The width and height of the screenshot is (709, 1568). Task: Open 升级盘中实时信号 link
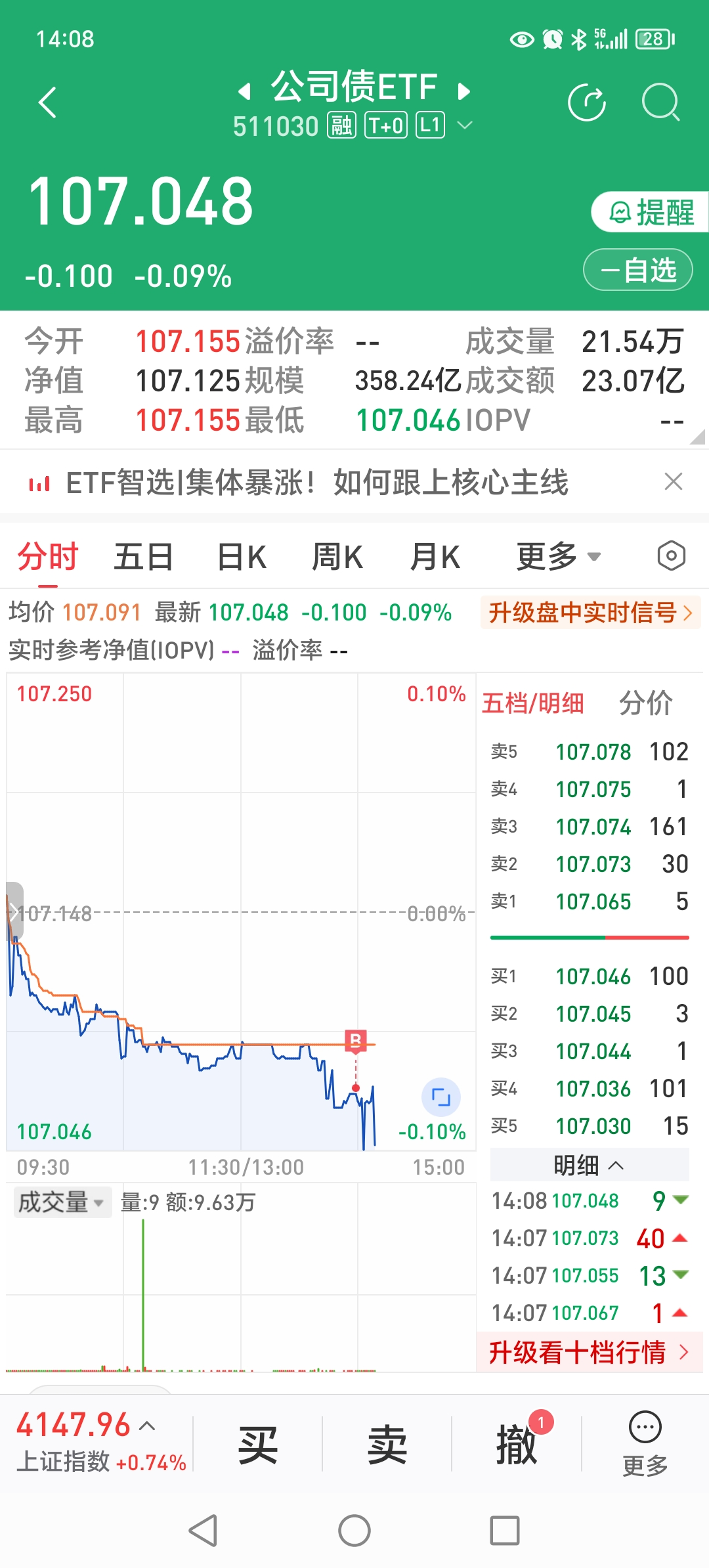[x=590, y=613]
